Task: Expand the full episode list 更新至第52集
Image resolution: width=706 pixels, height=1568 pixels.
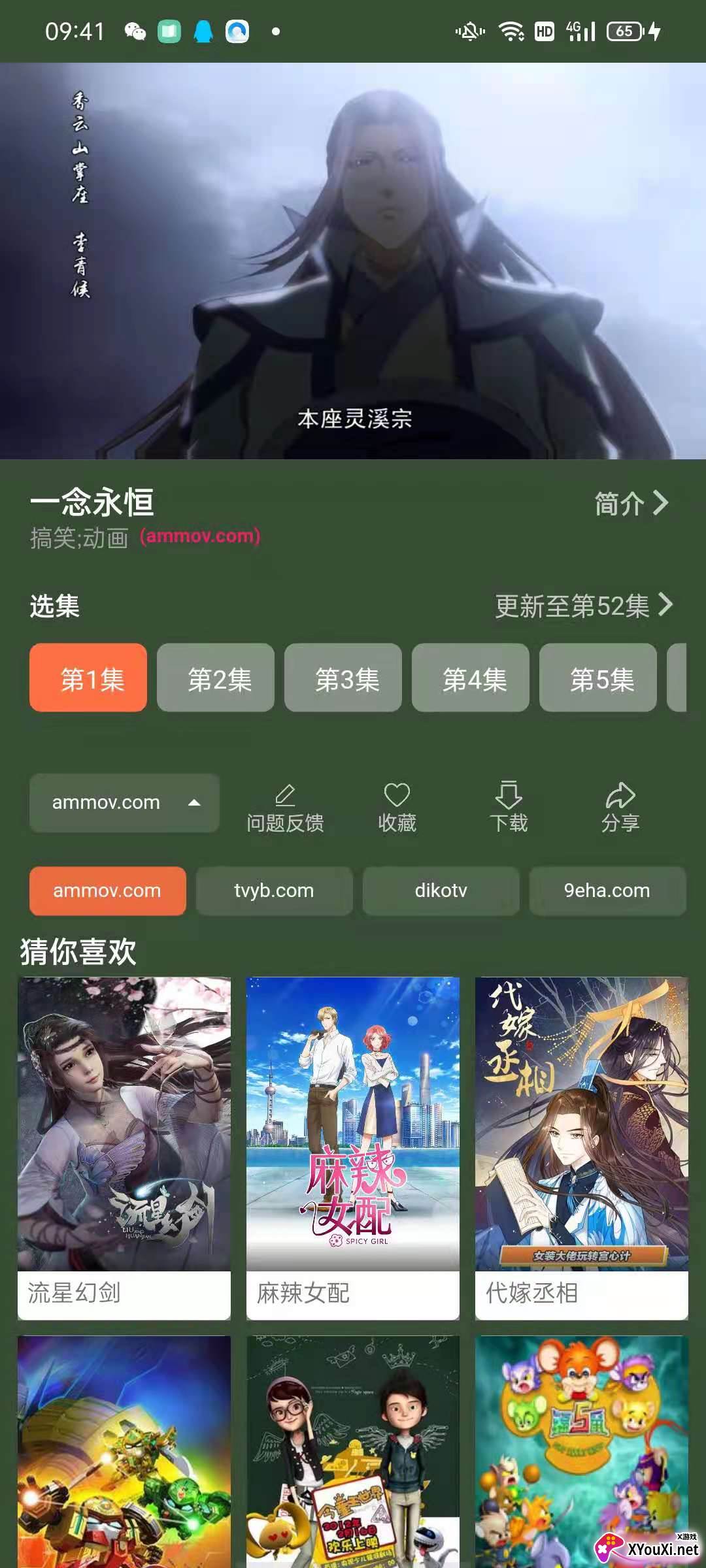Action: (583, 606)
